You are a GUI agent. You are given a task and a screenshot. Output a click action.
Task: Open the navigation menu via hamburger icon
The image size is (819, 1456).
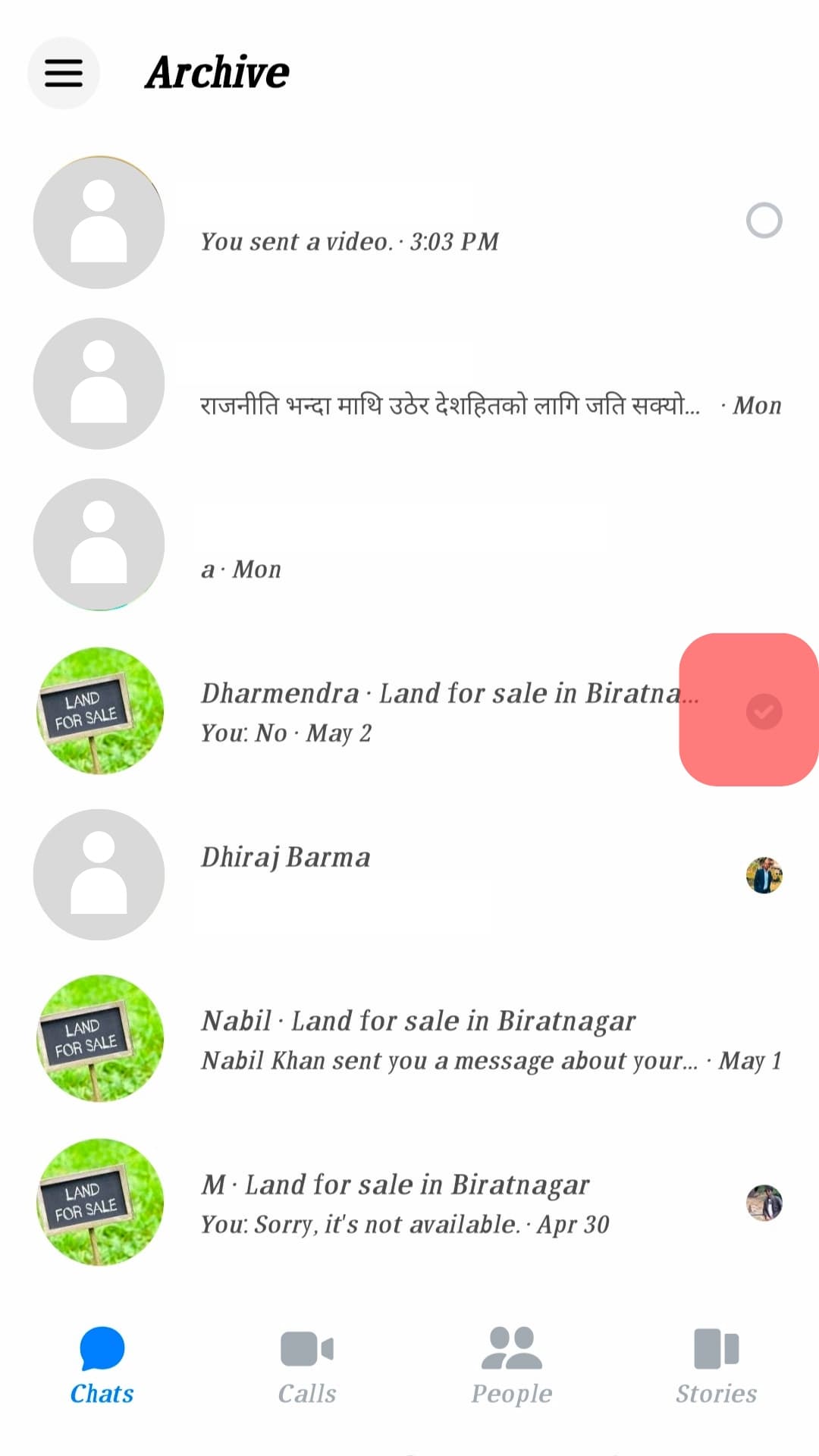(x=63, y=73)
